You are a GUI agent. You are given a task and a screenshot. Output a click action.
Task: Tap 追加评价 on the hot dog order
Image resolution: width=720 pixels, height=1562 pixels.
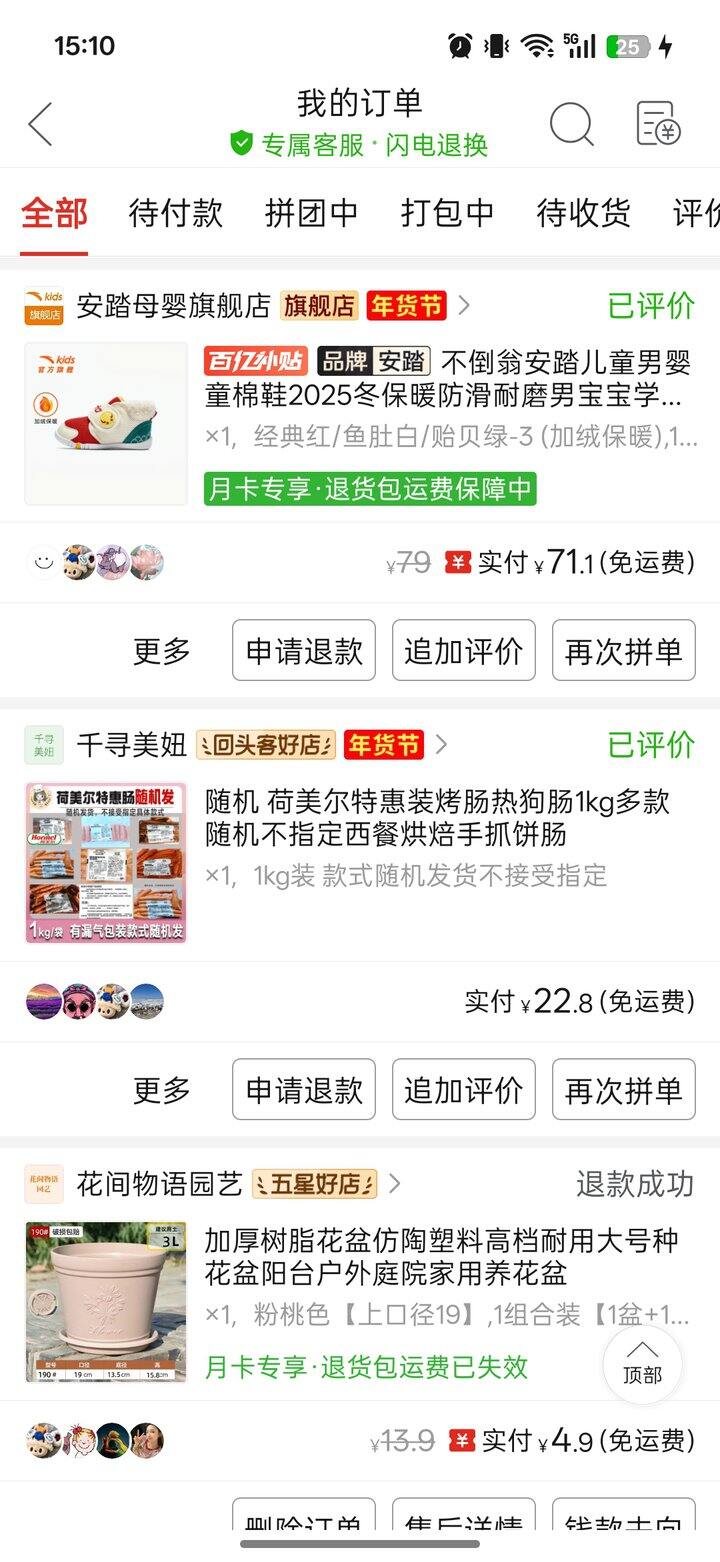463,1089
